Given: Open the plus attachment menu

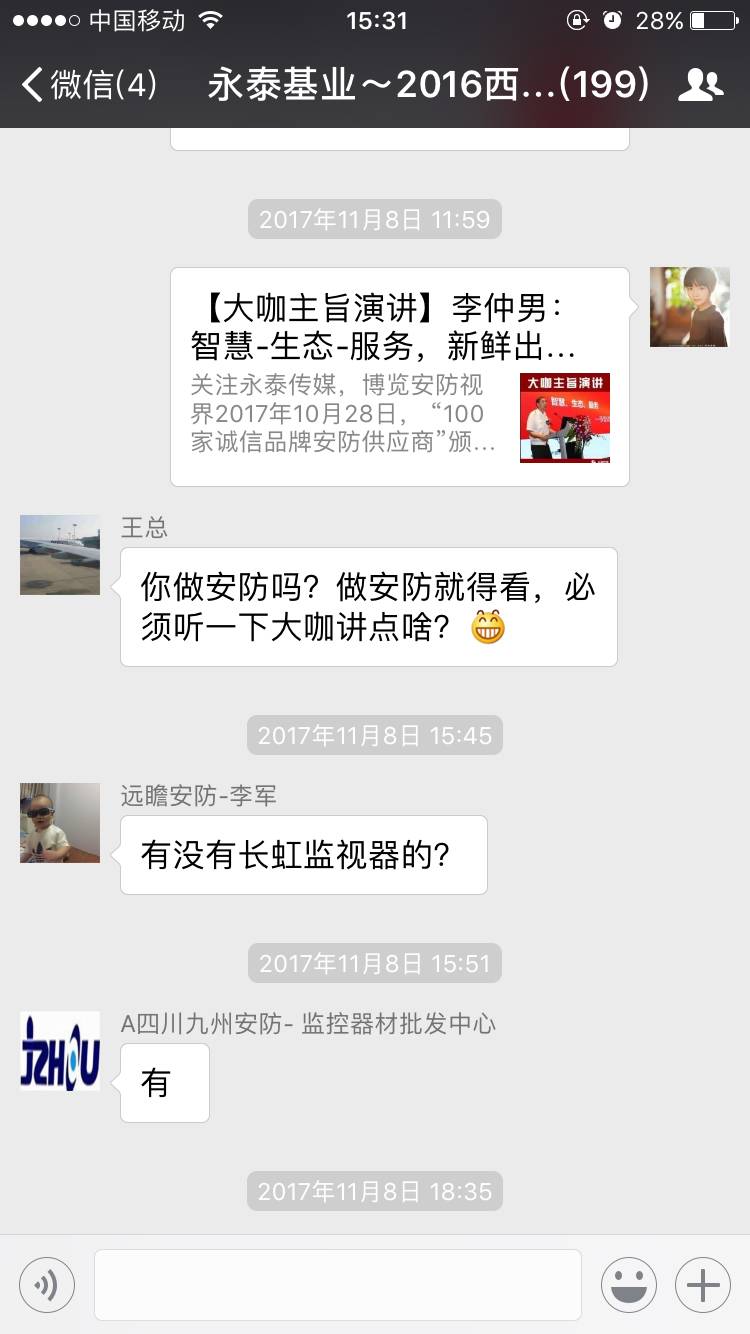Looking at the screenshot, I should point(703,1284).
